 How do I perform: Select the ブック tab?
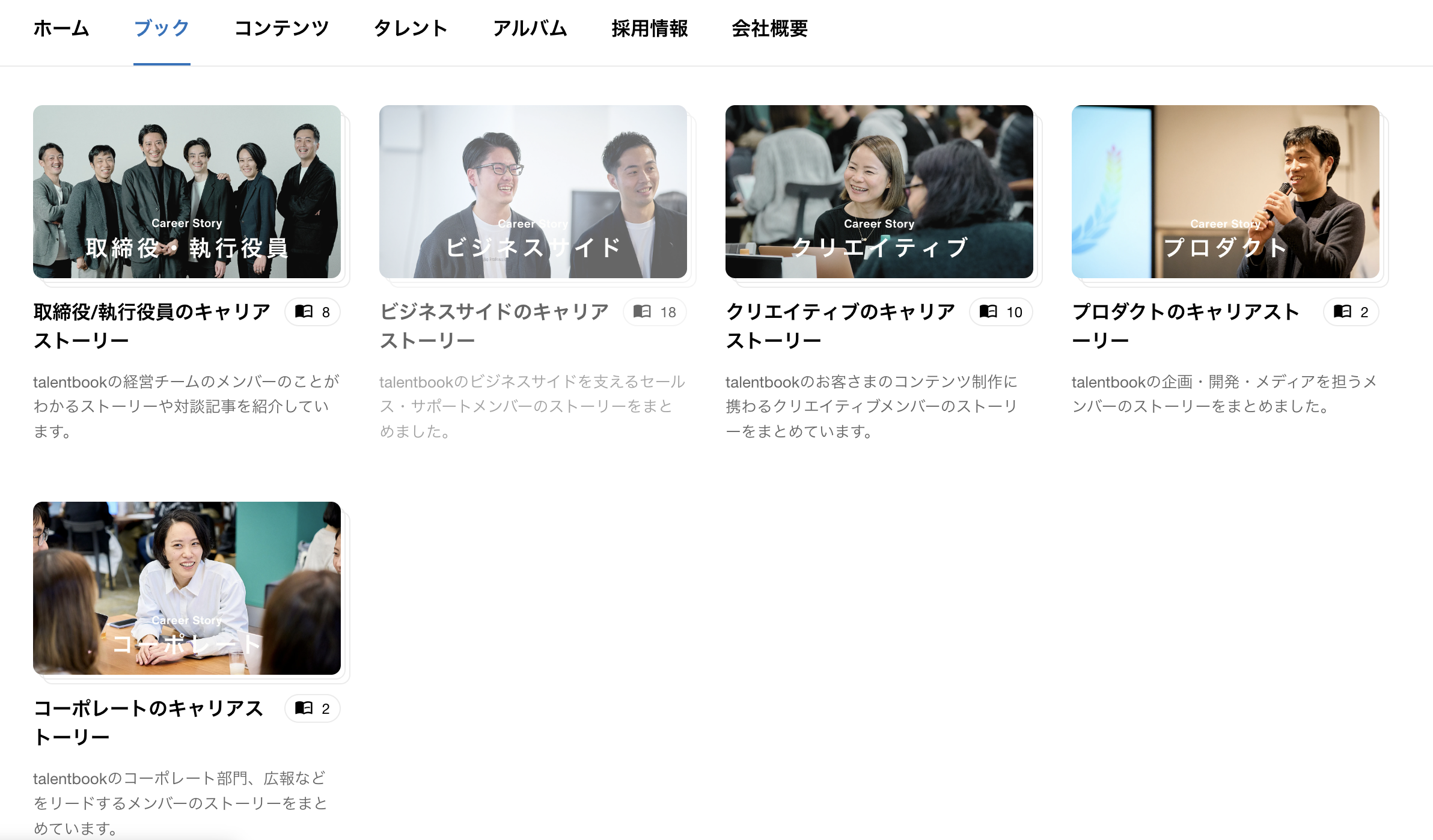point(162,28)
